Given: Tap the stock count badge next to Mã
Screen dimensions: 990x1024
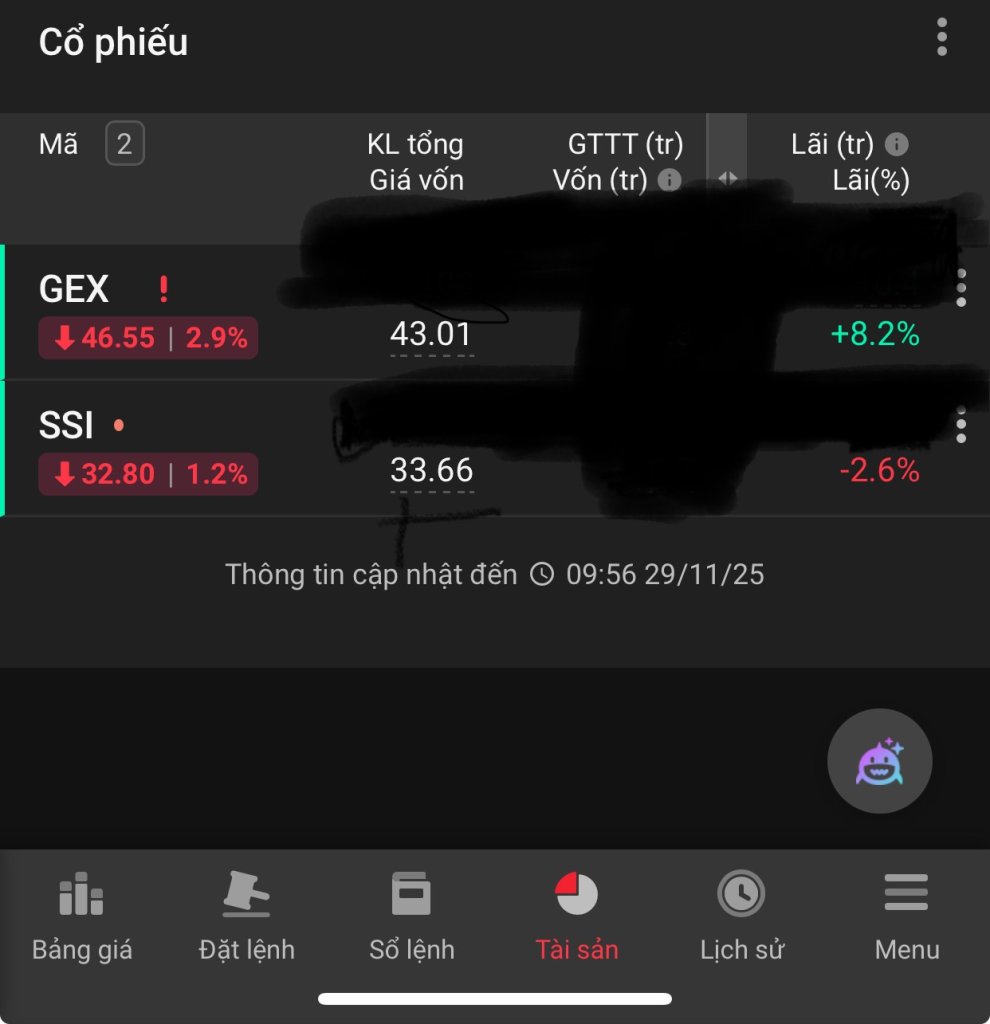Looking at the screenshot, I should [125, 145].
